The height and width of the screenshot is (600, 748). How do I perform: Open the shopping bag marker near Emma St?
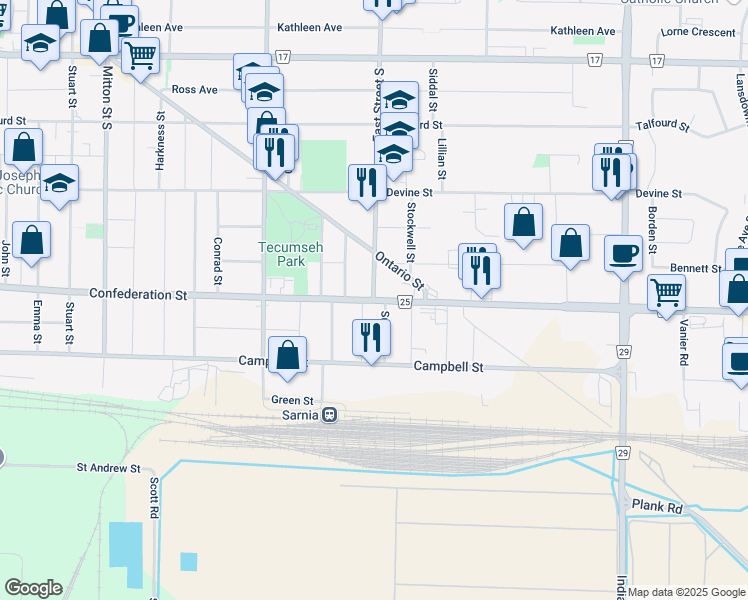[31, 241]
